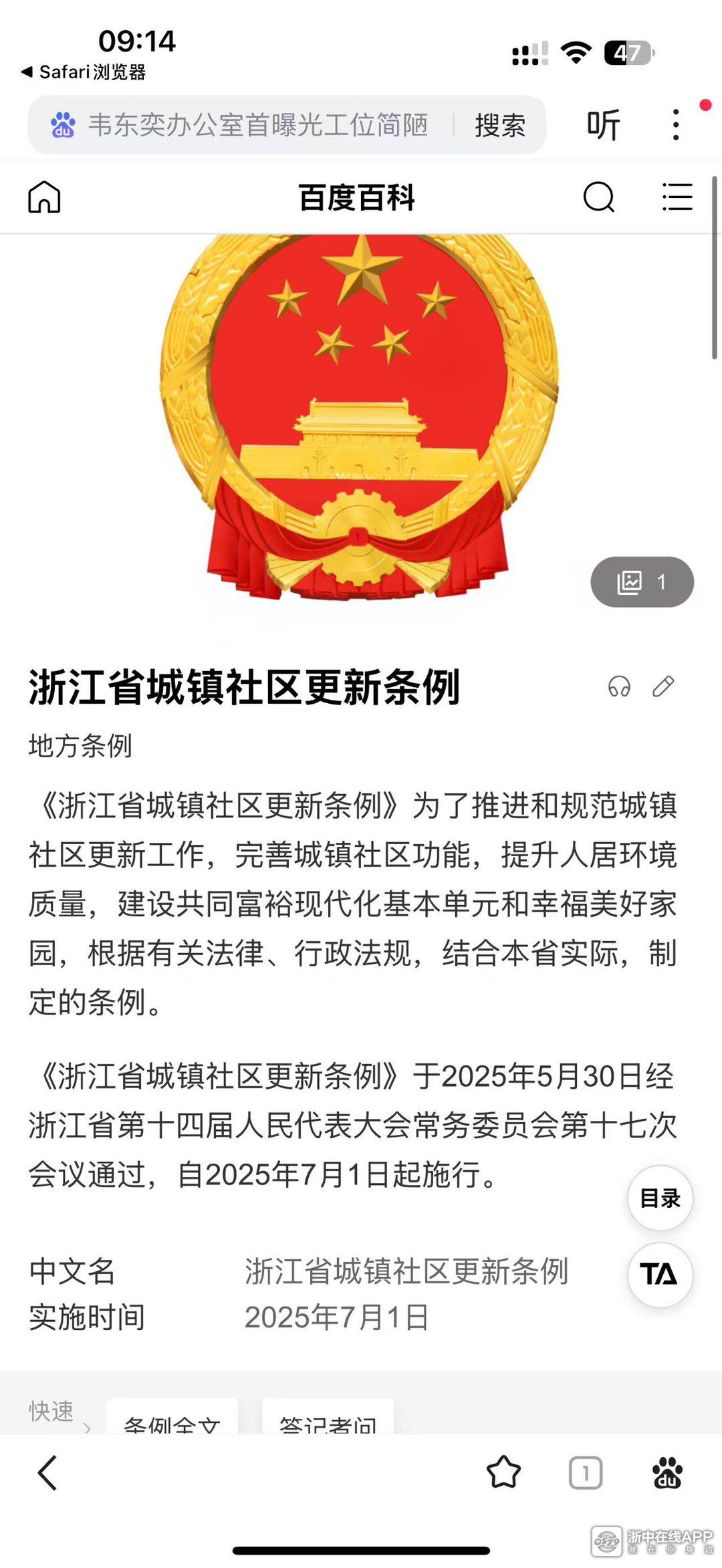
Task: Open the Baidu paw home button
Action: tap(667, 1473)
